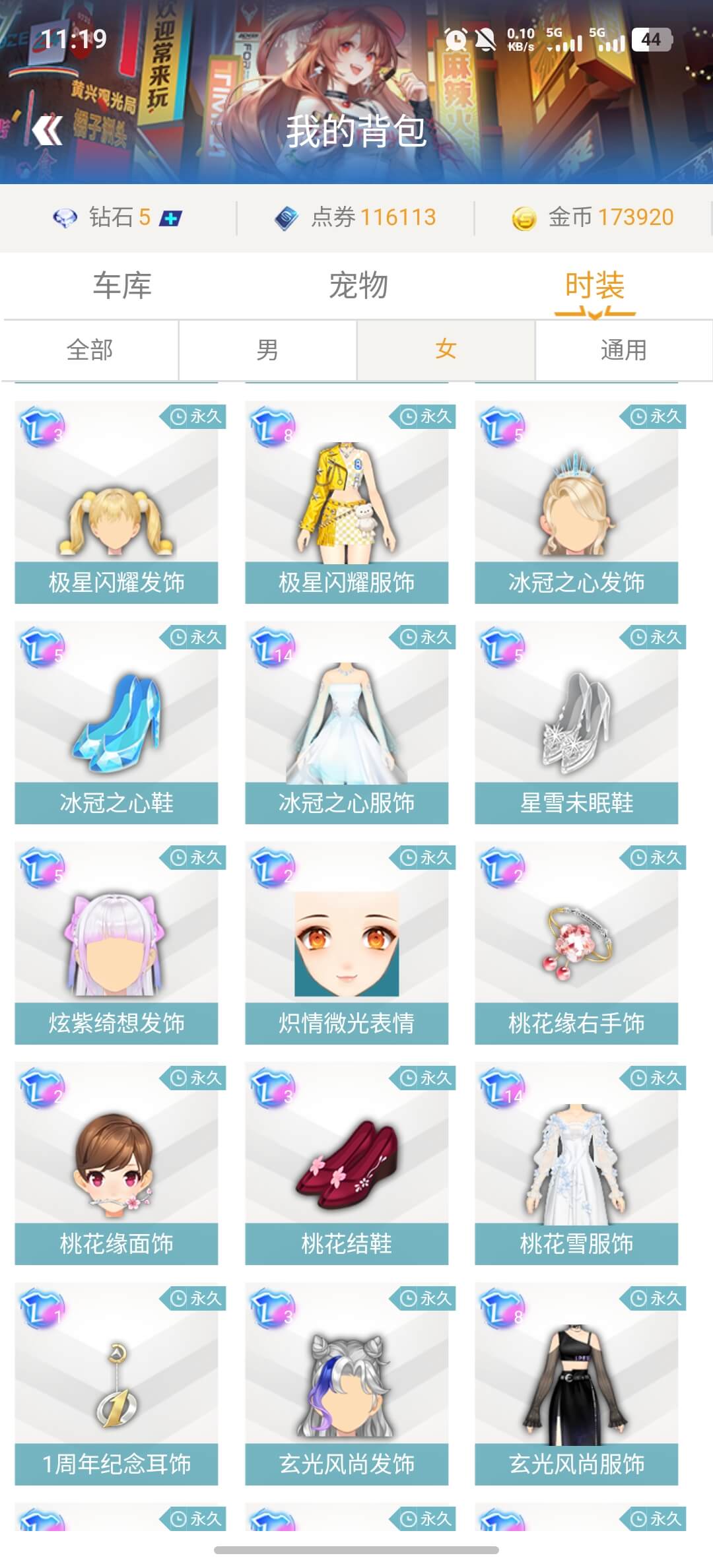Screen dimensions: 713x1568
Task: Switch to the 车库 tab
Action: (x=119, y=285)
